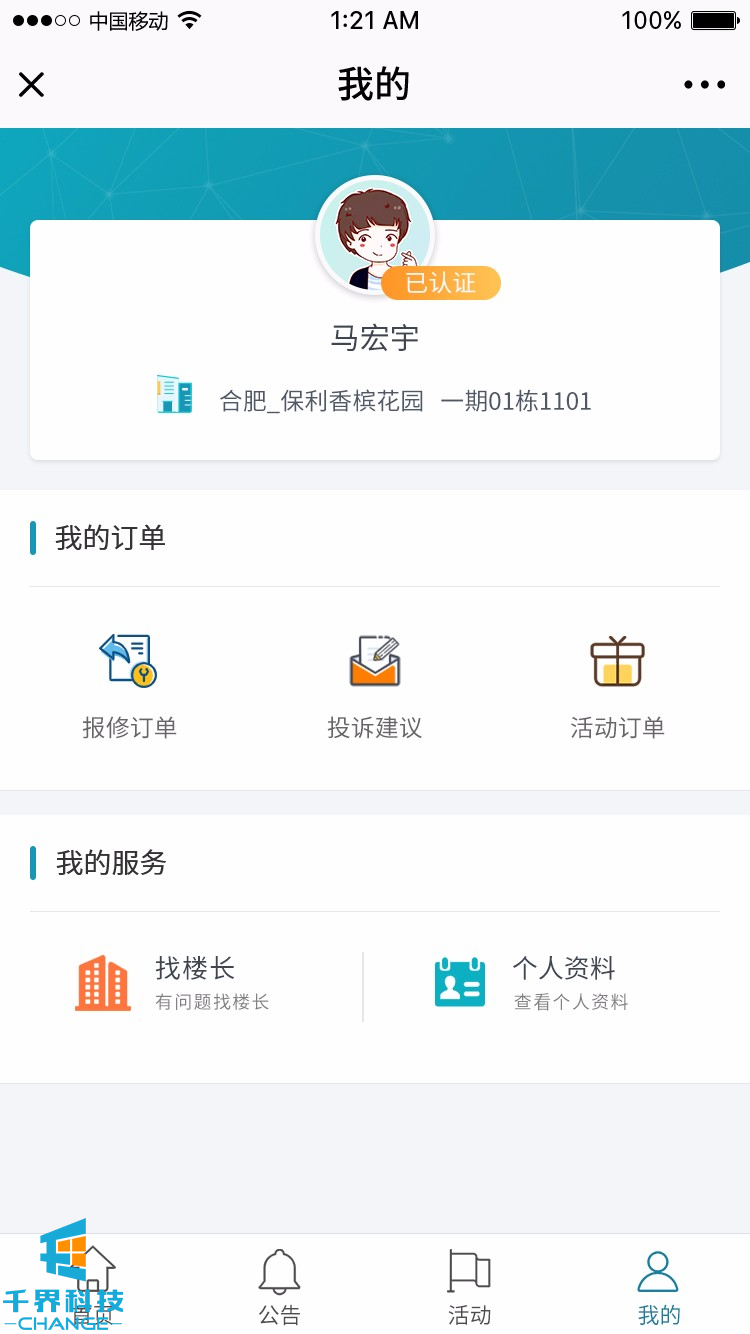Close the 我的 page
750x1334 pixels.
(x=32, y=85)
